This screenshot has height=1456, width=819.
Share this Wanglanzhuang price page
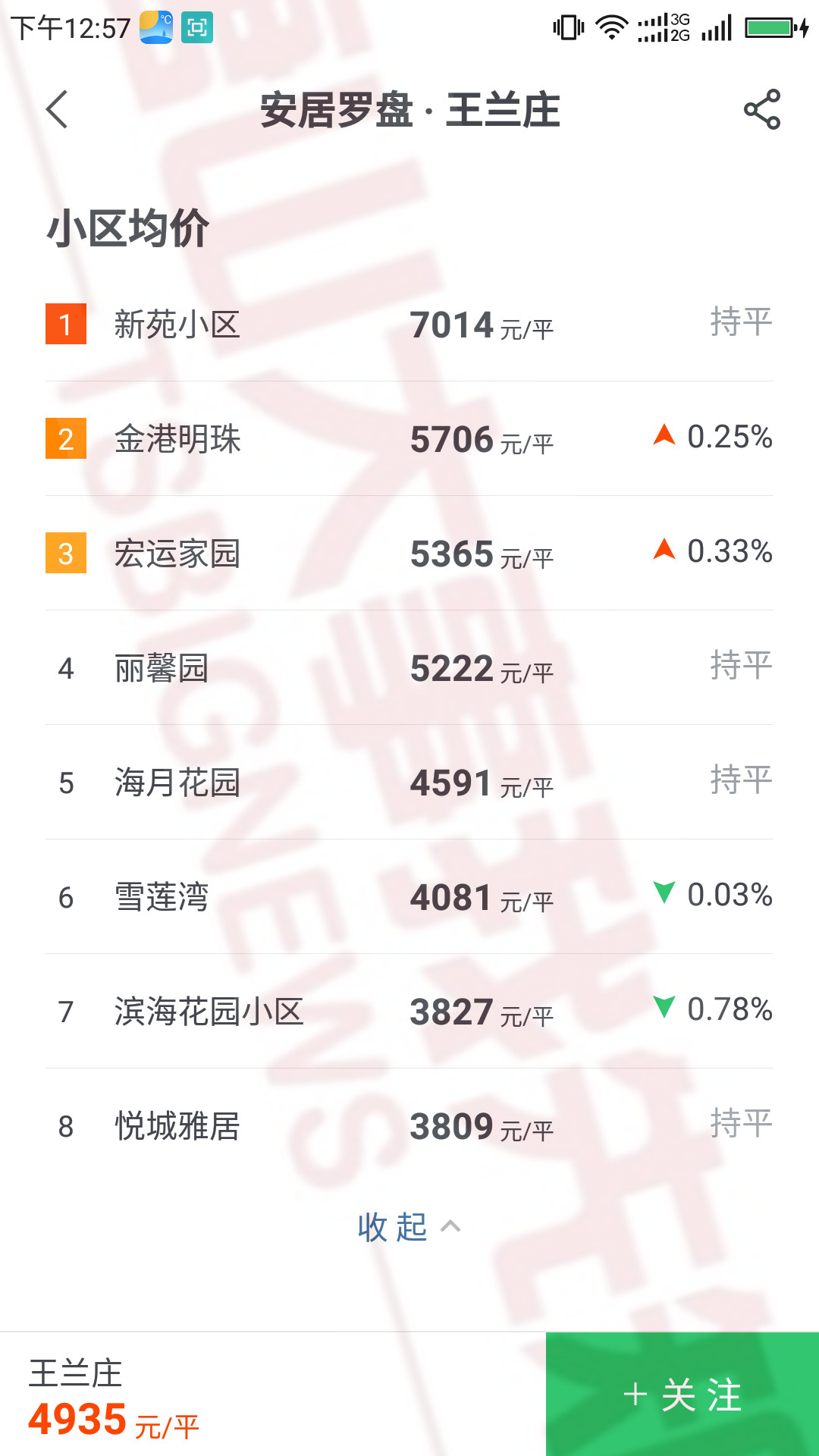coord(761,110)
